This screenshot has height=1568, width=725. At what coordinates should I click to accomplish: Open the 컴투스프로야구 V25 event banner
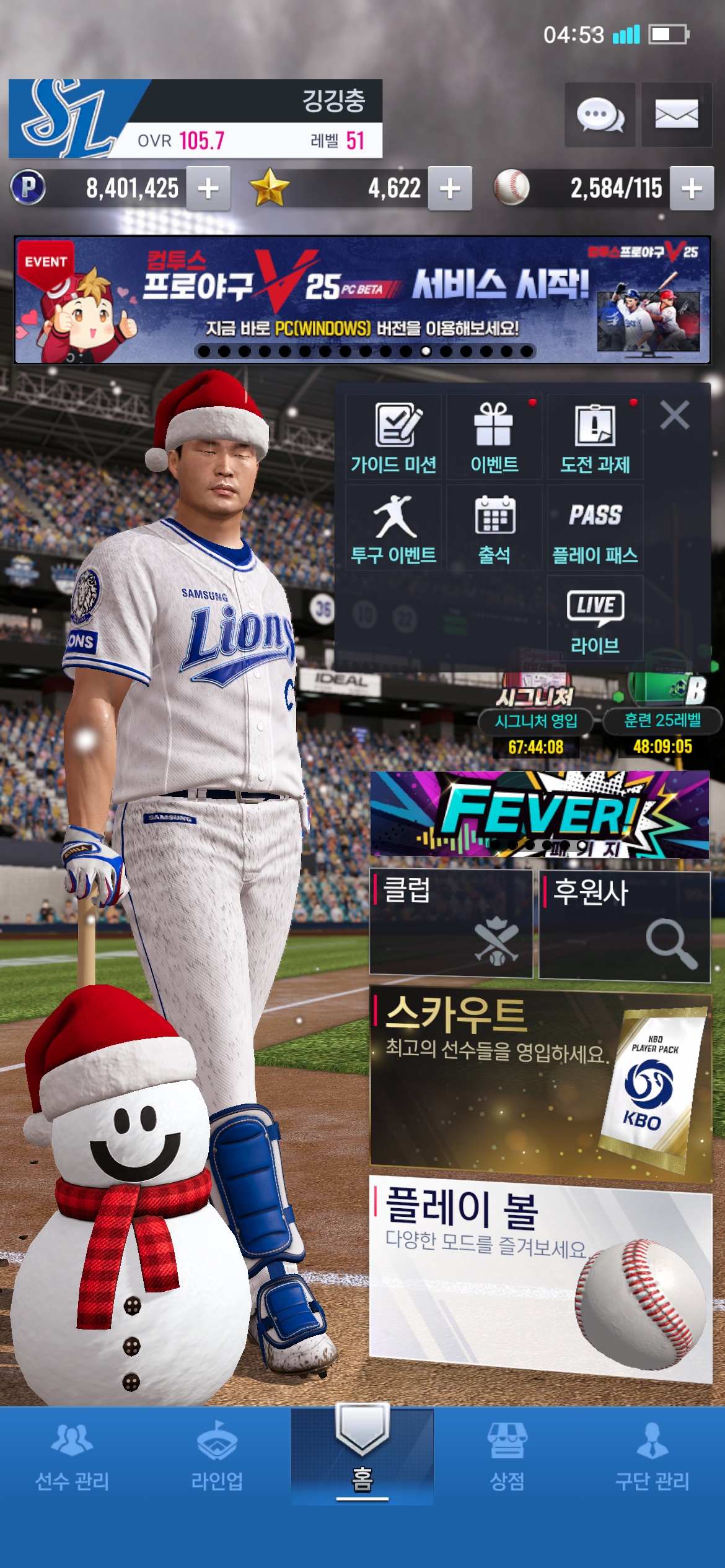pos(362,300)
